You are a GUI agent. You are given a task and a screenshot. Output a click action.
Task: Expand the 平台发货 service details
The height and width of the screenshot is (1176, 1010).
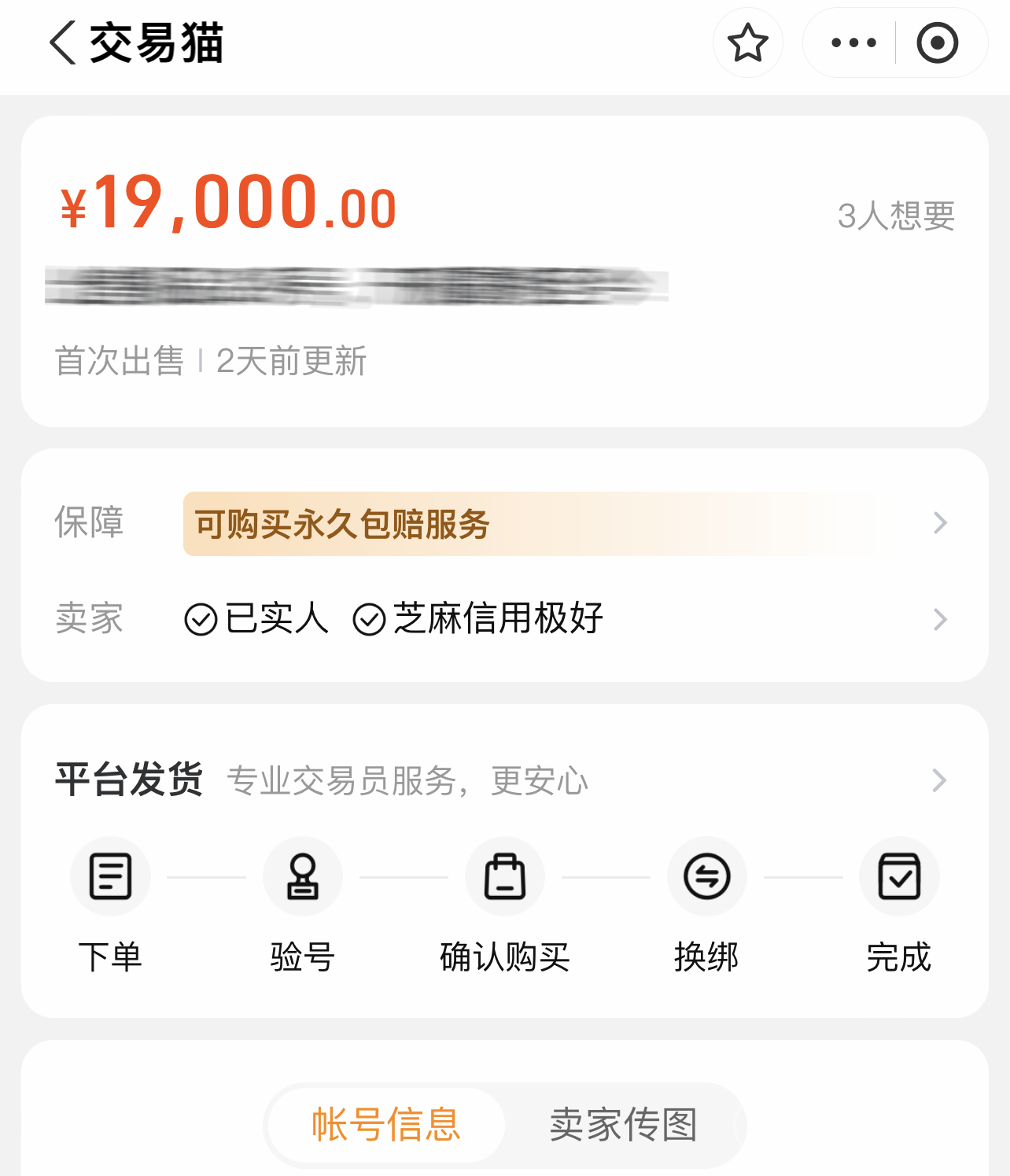tap(938, 780)
